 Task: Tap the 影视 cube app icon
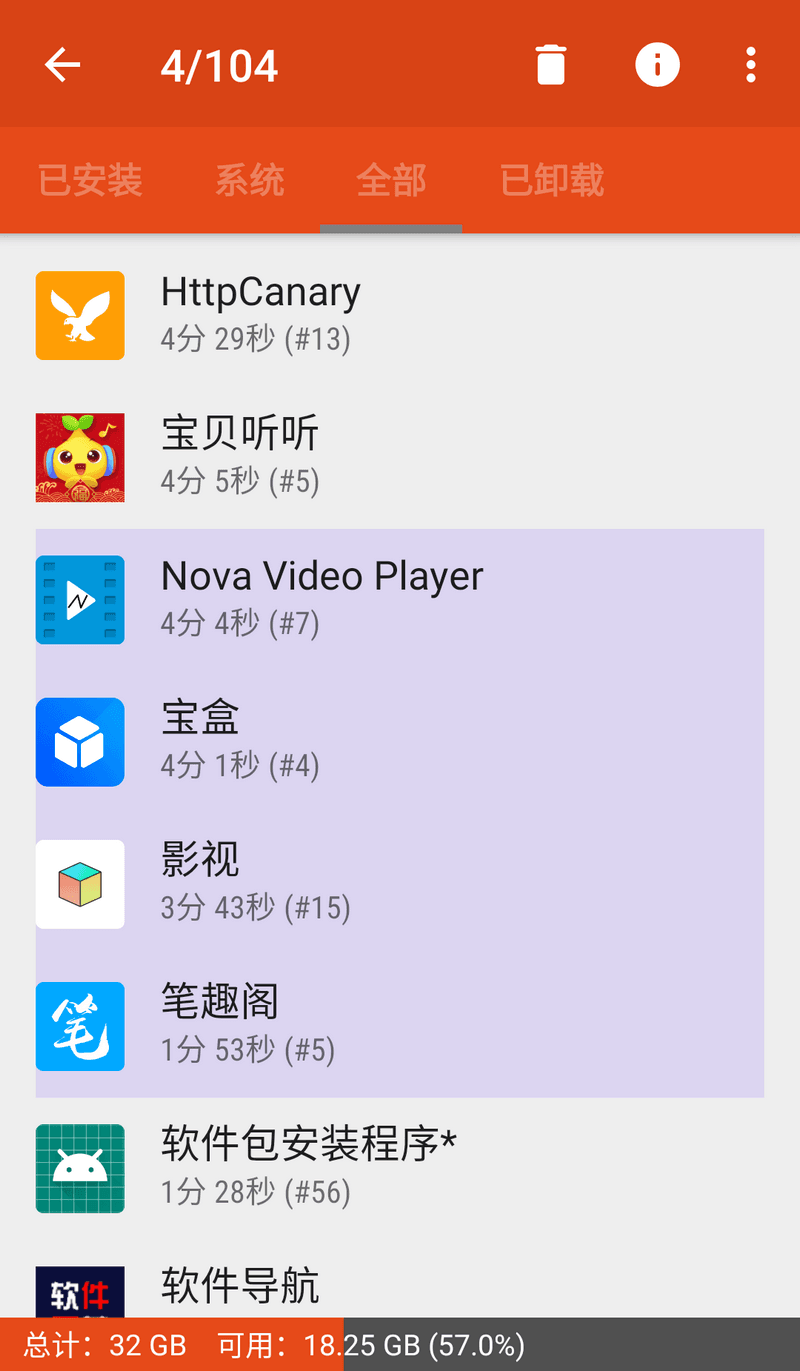80,884
